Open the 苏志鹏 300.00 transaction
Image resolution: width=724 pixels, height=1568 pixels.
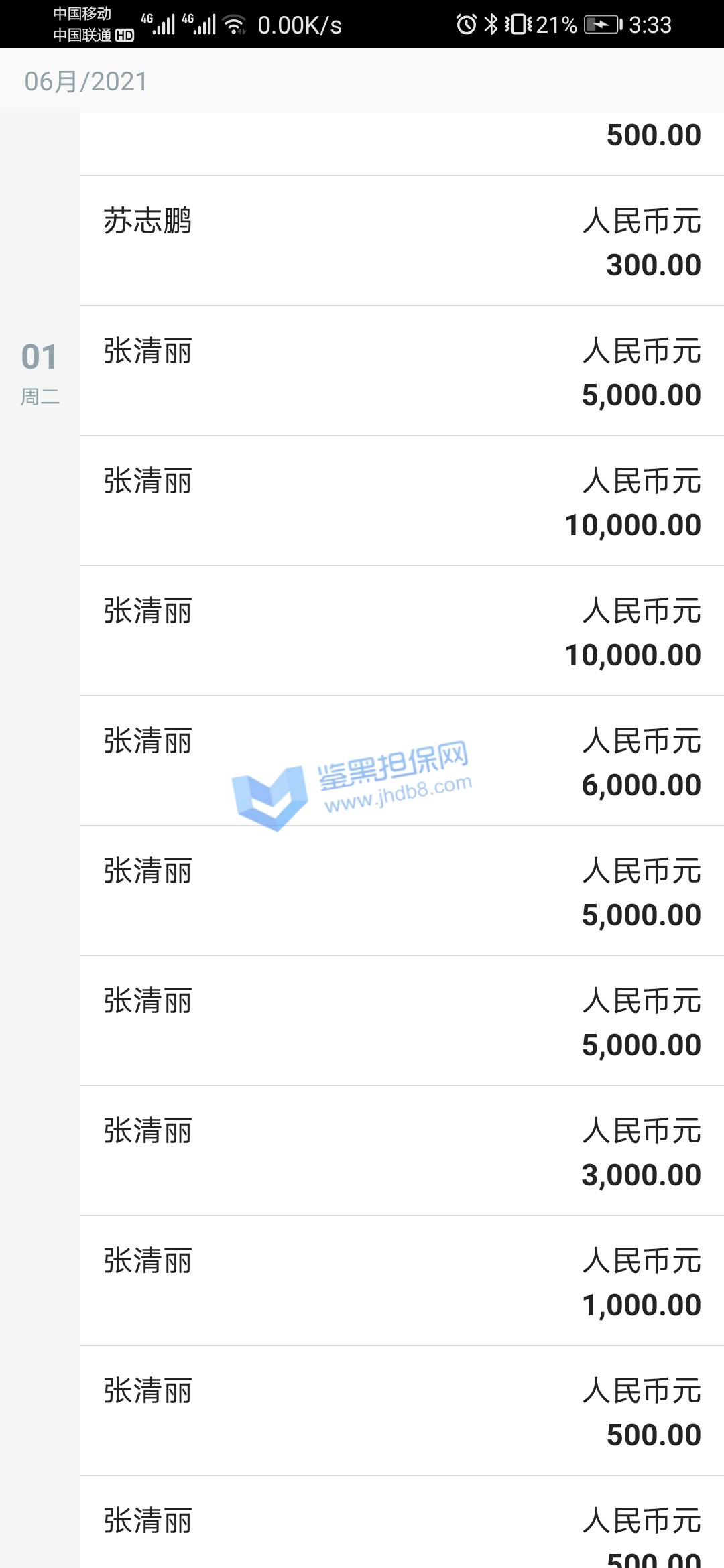(x=401, y=241)
